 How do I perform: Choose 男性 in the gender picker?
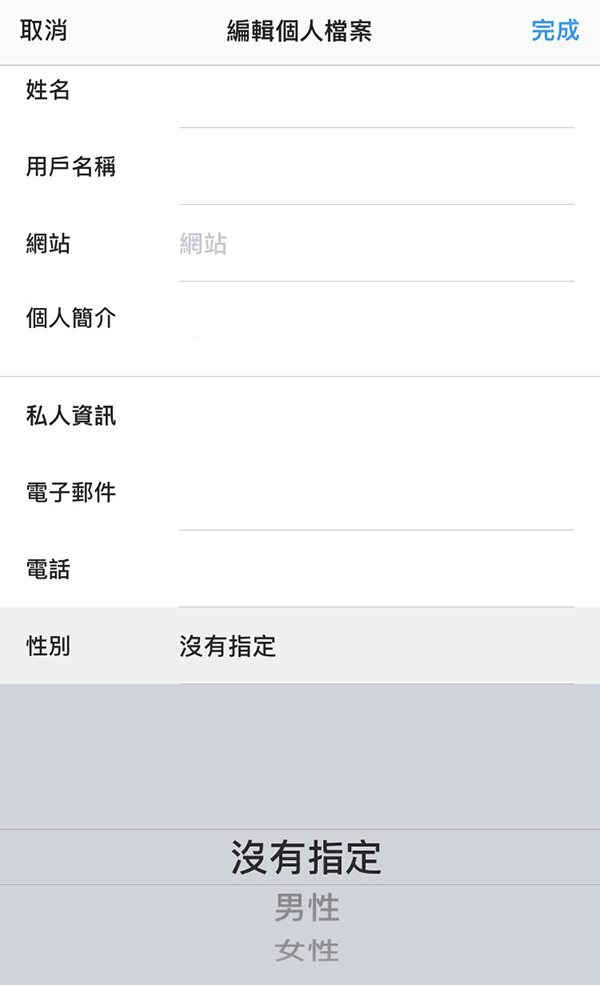click(x=307, y=909)
